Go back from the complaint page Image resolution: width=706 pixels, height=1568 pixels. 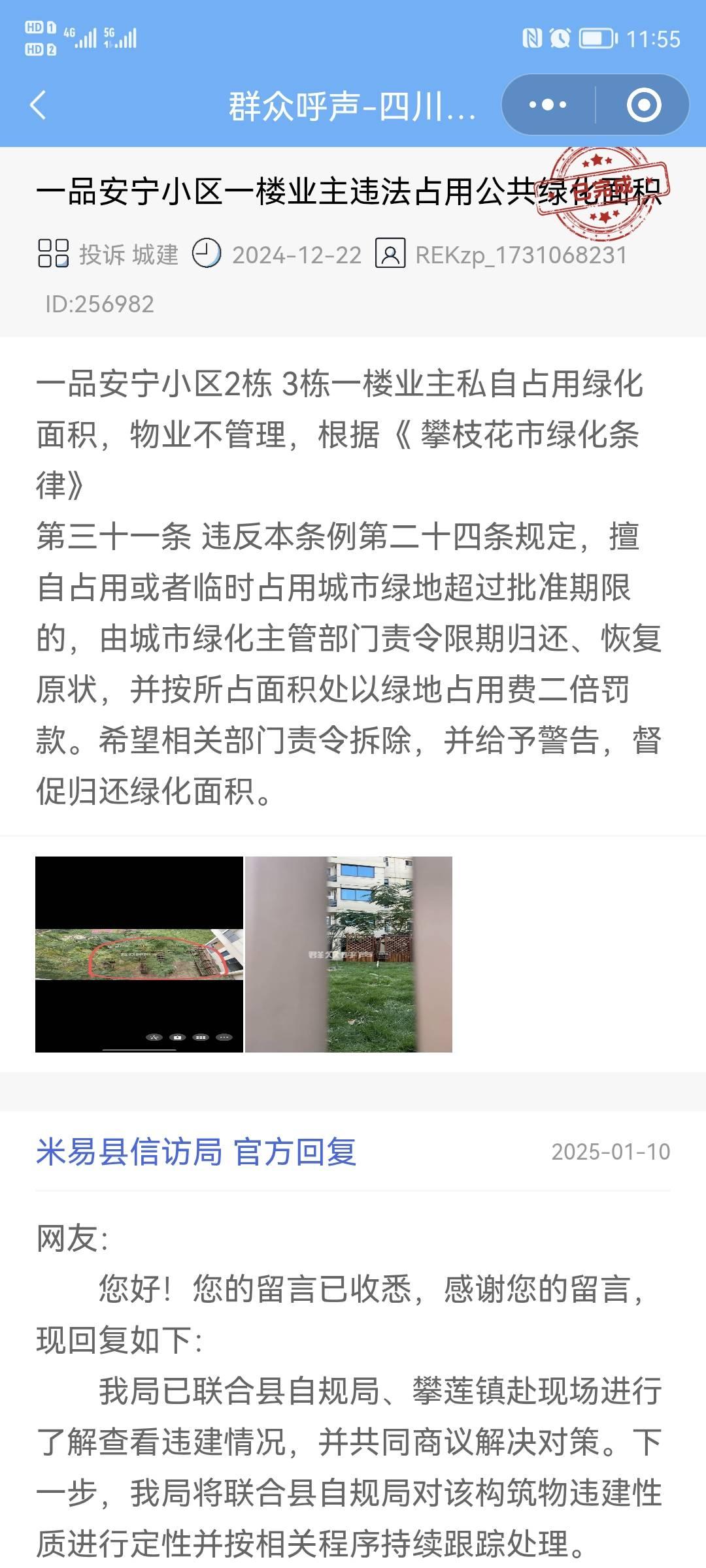pyautogui.click(x=38, y=105)
